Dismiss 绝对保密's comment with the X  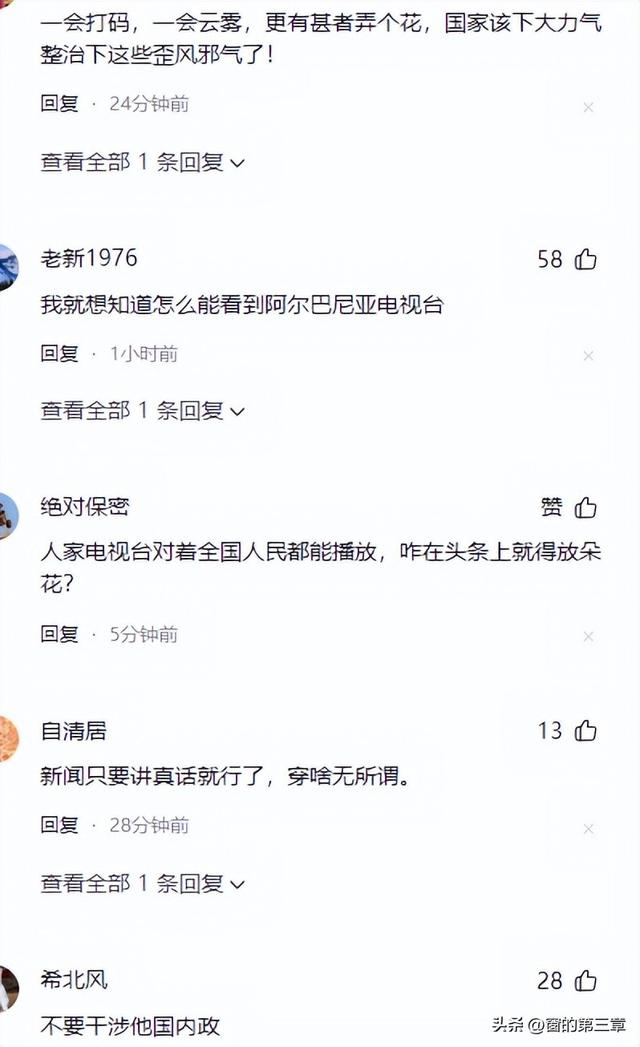(x=588, y=636)
